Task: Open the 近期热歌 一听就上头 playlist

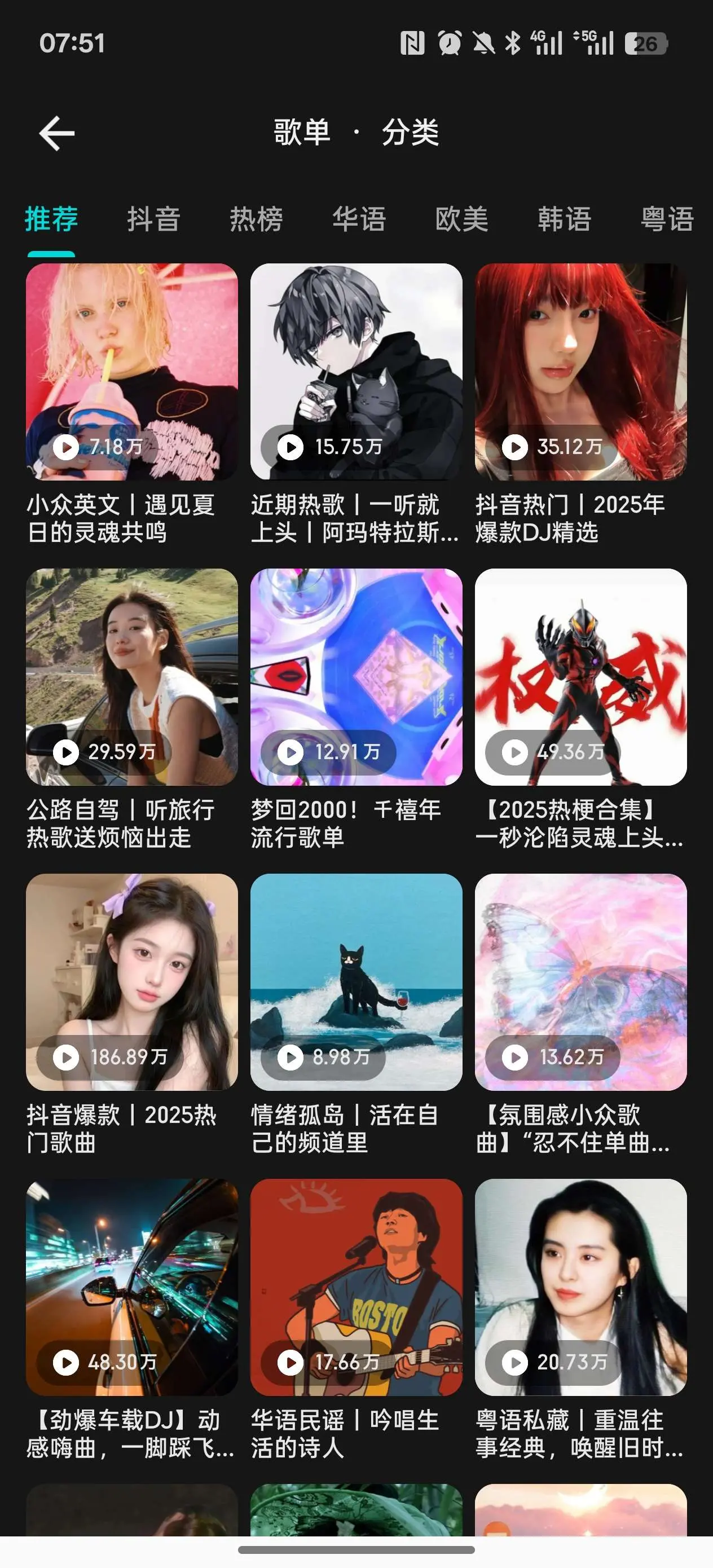Action: pyautogui.click(x=356, y=372)
